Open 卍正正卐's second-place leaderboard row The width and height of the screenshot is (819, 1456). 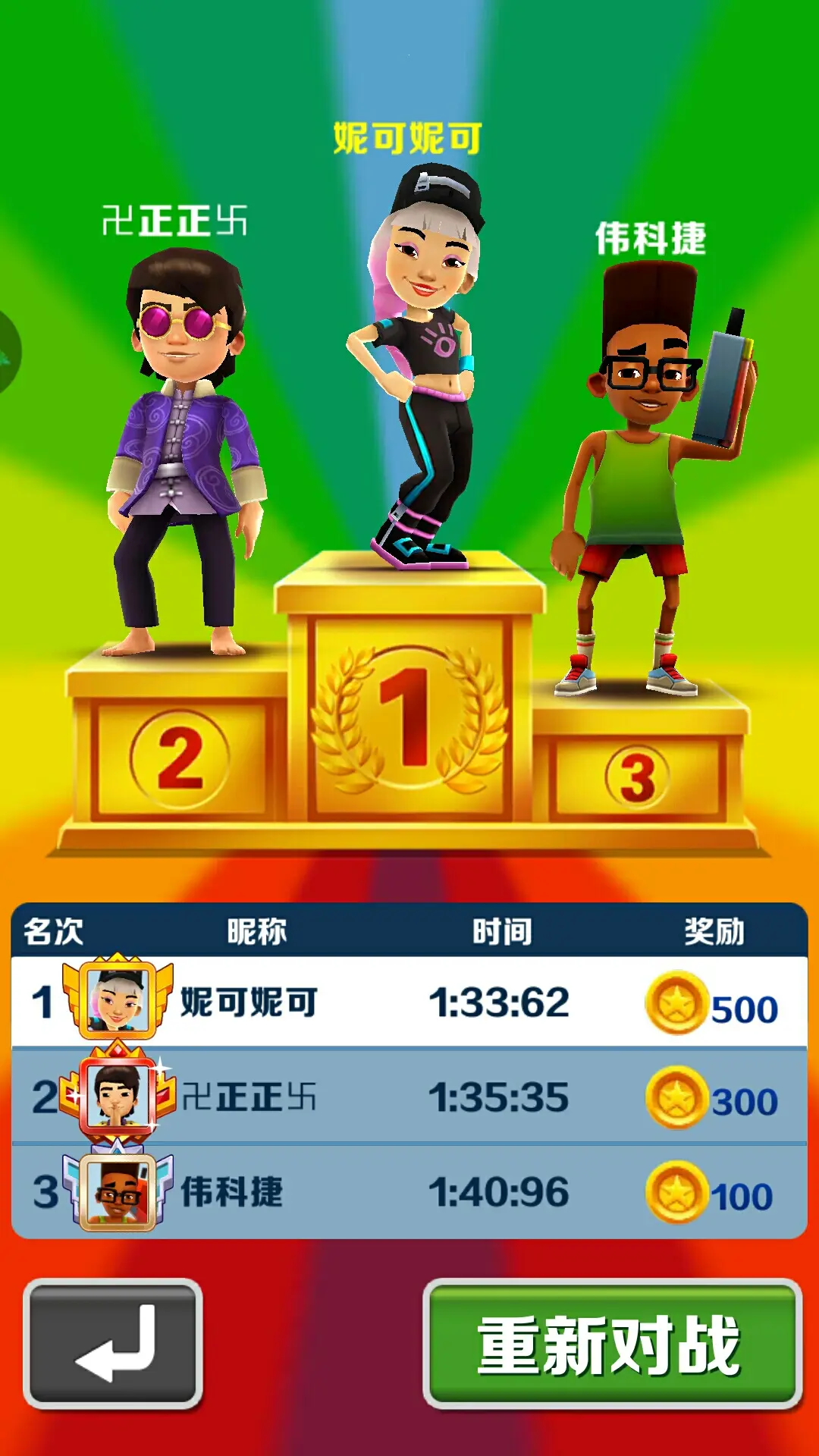[x=409, y=1097]
